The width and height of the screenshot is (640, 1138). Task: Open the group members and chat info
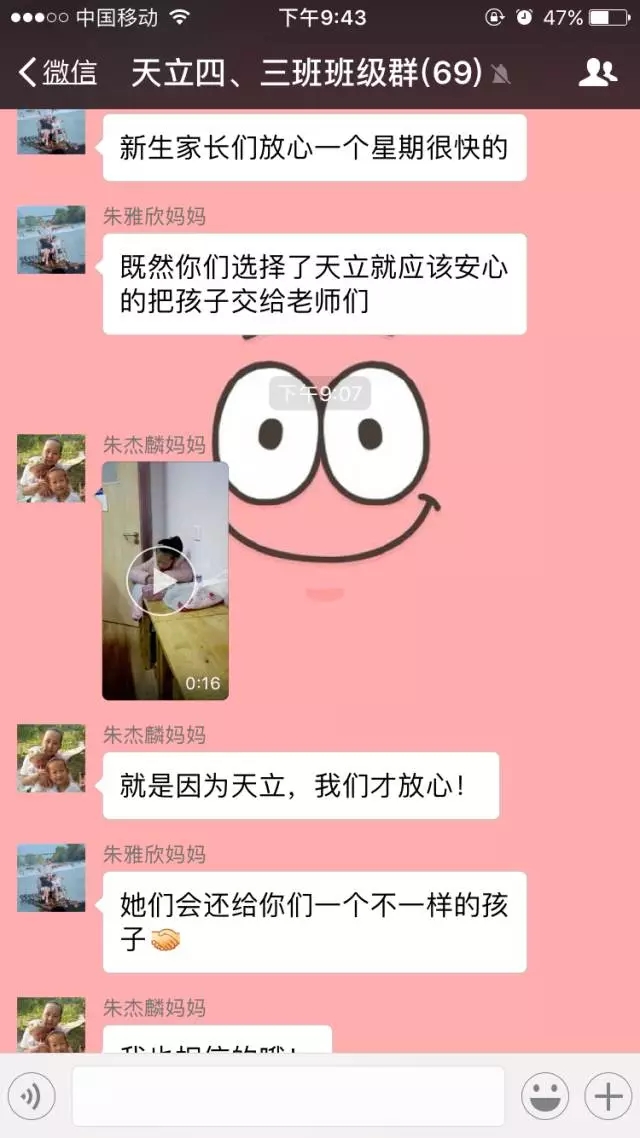click(x=598, y=72)
